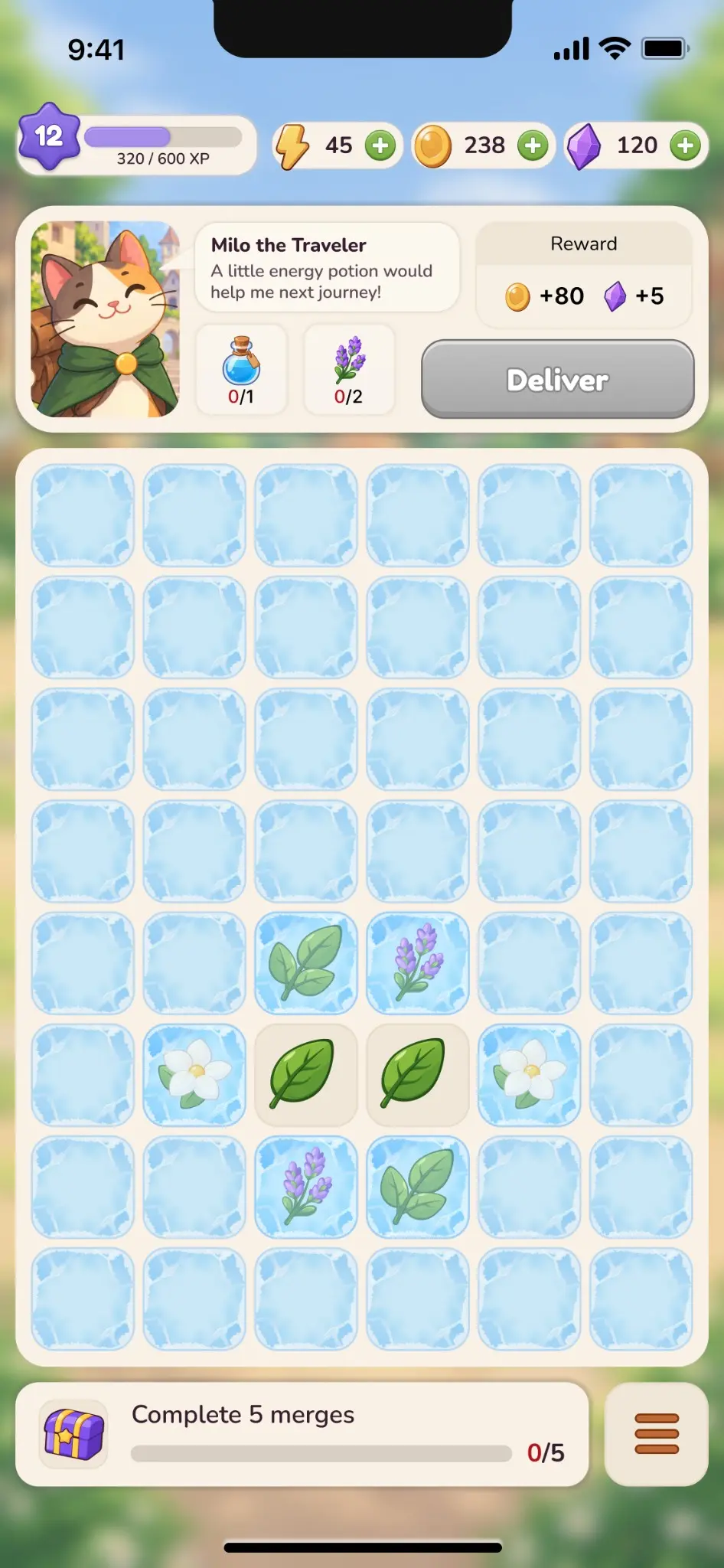Viewport: 724px width, 1568px height.
Task: Add more energy with the plus button
Action: coord(380,145)
